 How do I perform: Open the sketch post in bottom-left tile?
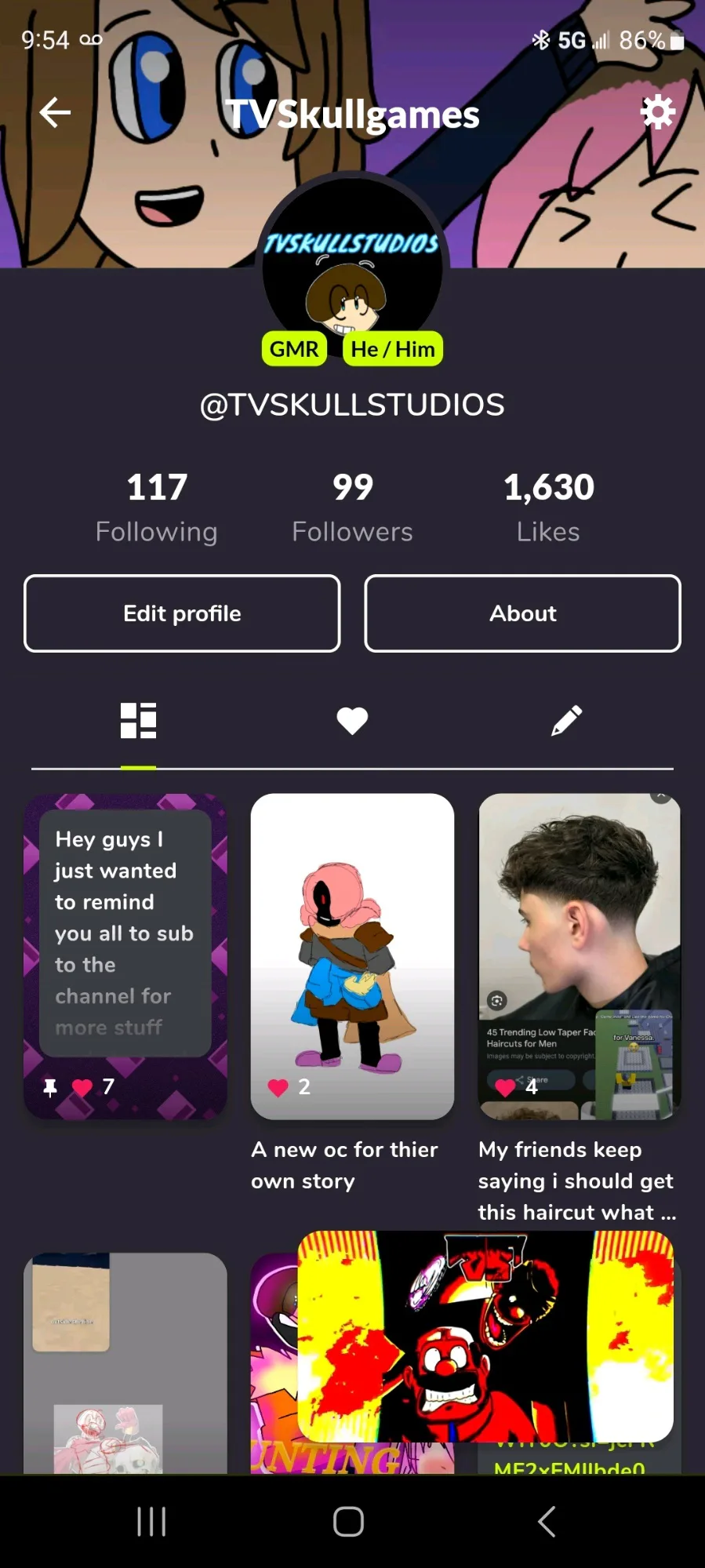[125, 1365]
